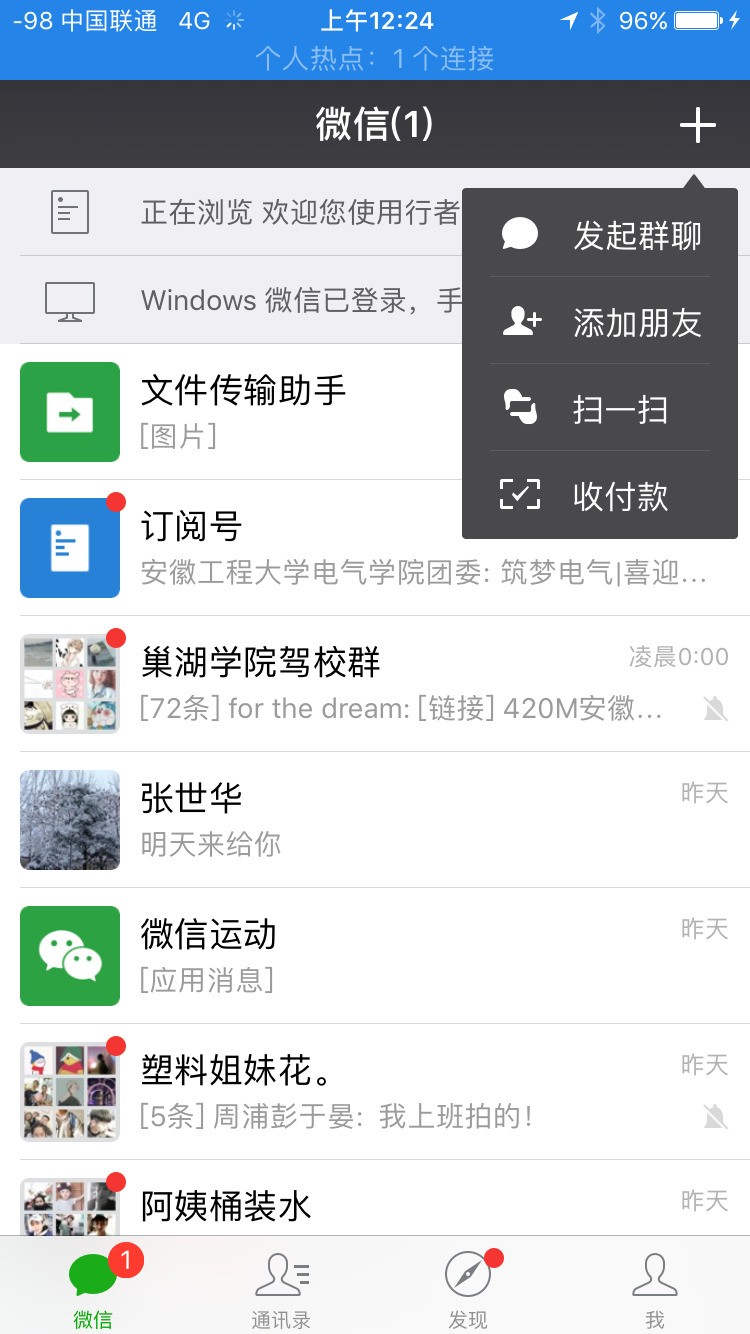Viewport: 750px width, 1334px height.
Task: Switch to the 通讯录 contacts tab
Action: coord(280,1288)
